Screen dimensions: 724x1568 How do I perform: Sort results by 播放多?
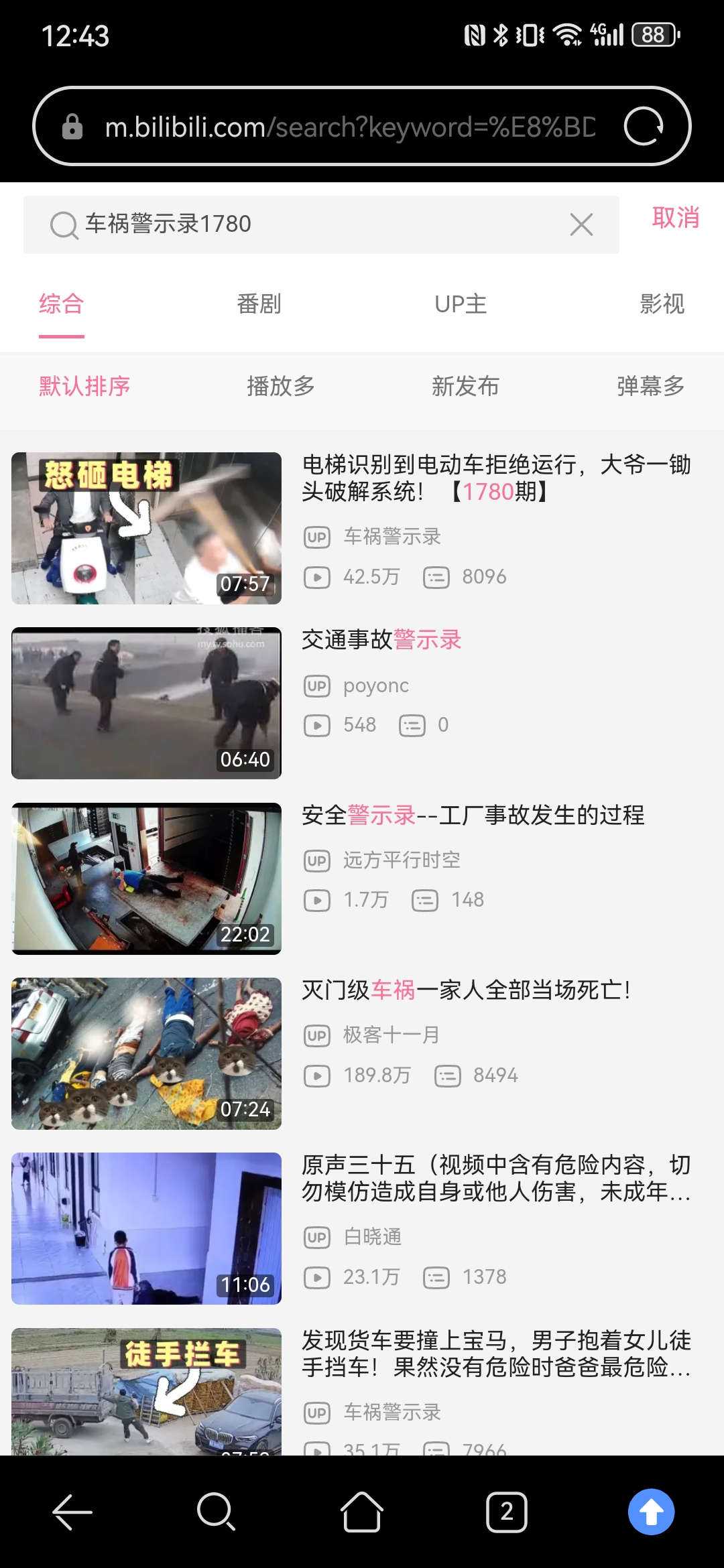click(x=280, y=387)
